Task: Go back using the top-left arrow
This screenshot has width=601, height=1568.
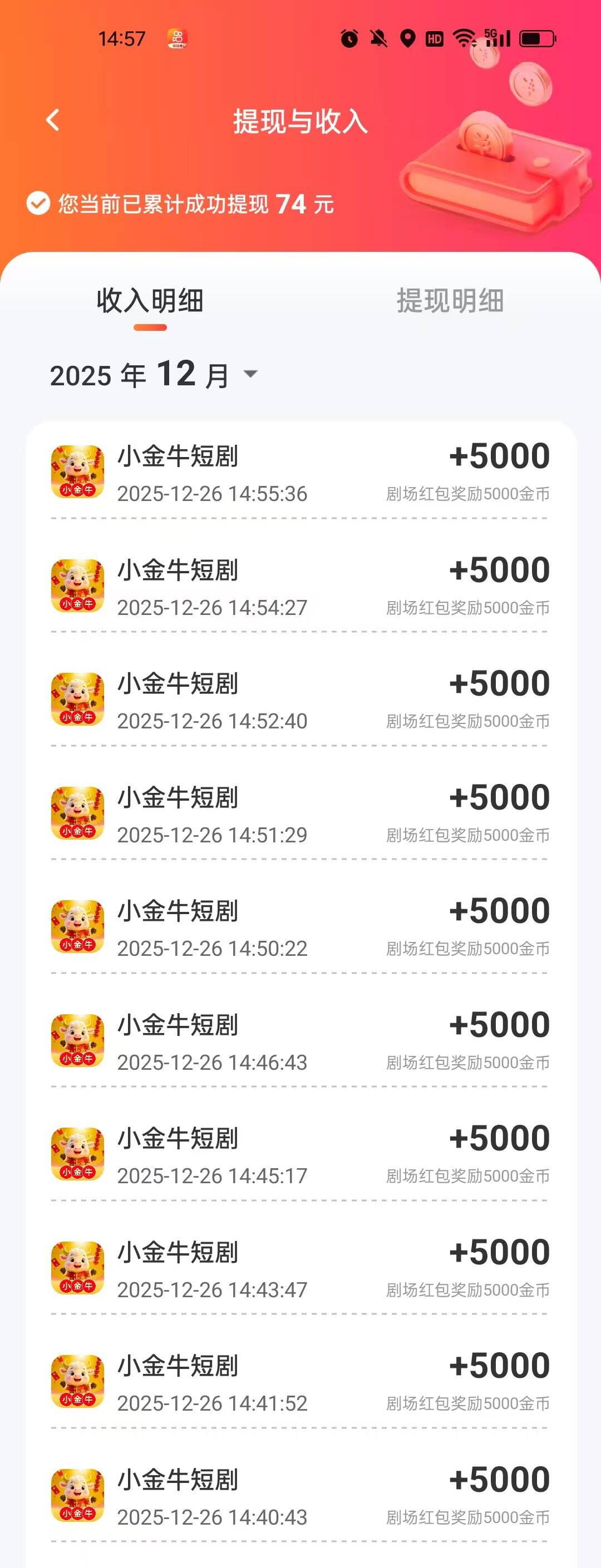Action: pos(53,120)
